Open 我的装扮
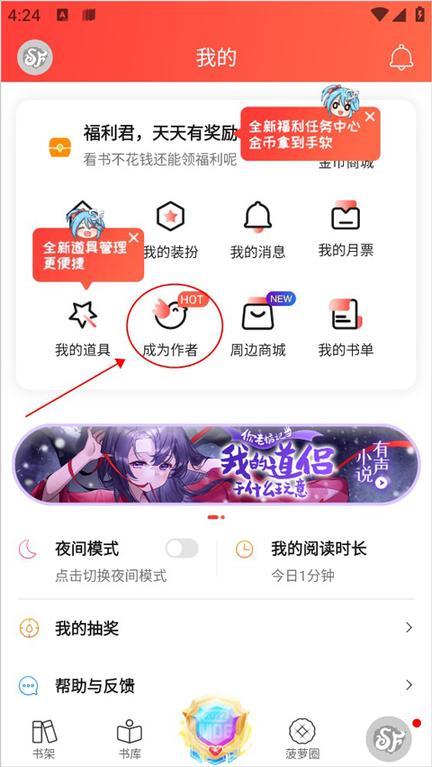 (x=171, y=230)
